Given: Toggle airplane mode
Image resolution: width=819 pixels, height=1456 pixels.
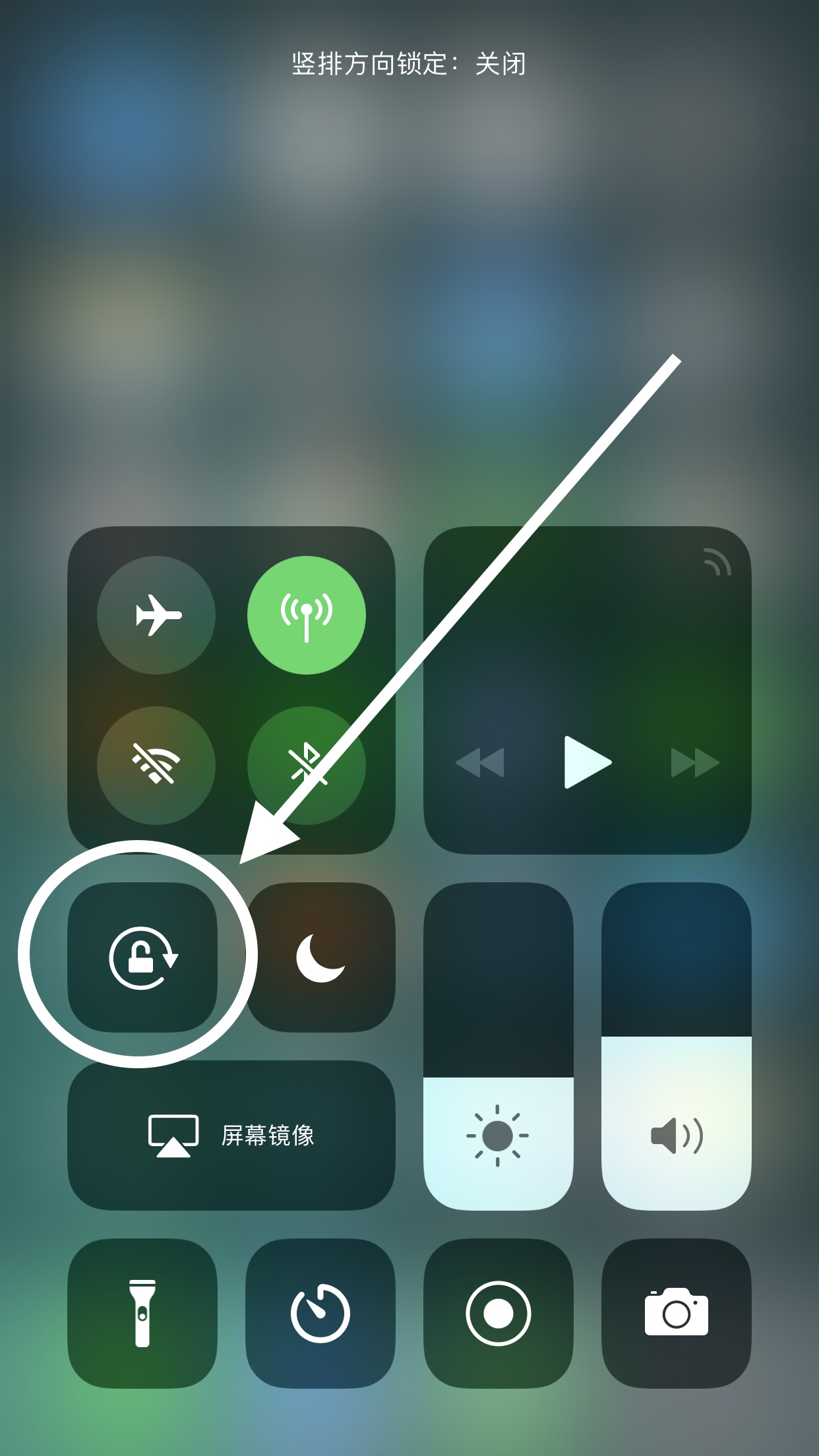Looking at the screenshot, I should click(156, 615).
